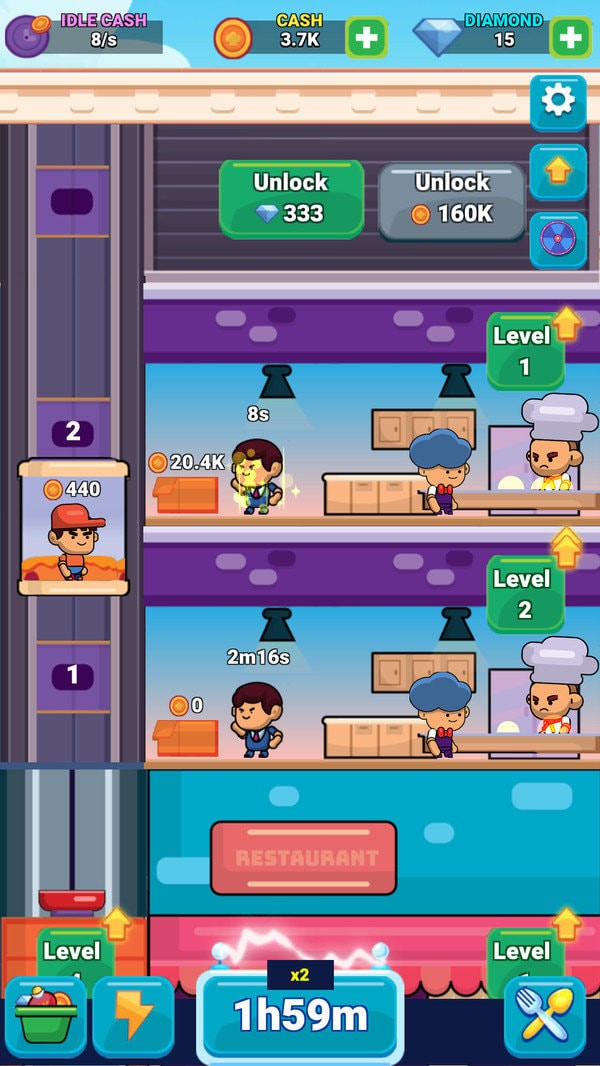The height and width of the screenshot is (1066, 600).
Task: Add more diamonds with plus button
Action: pyautogui.click(x=570, y=39)
